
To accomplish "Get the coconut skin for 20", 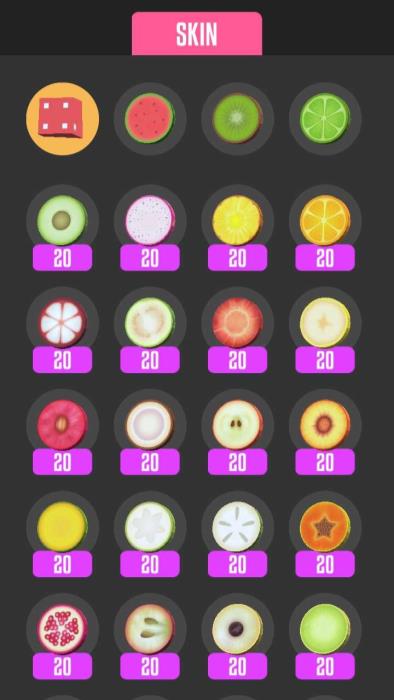I will tap(150, 462).
